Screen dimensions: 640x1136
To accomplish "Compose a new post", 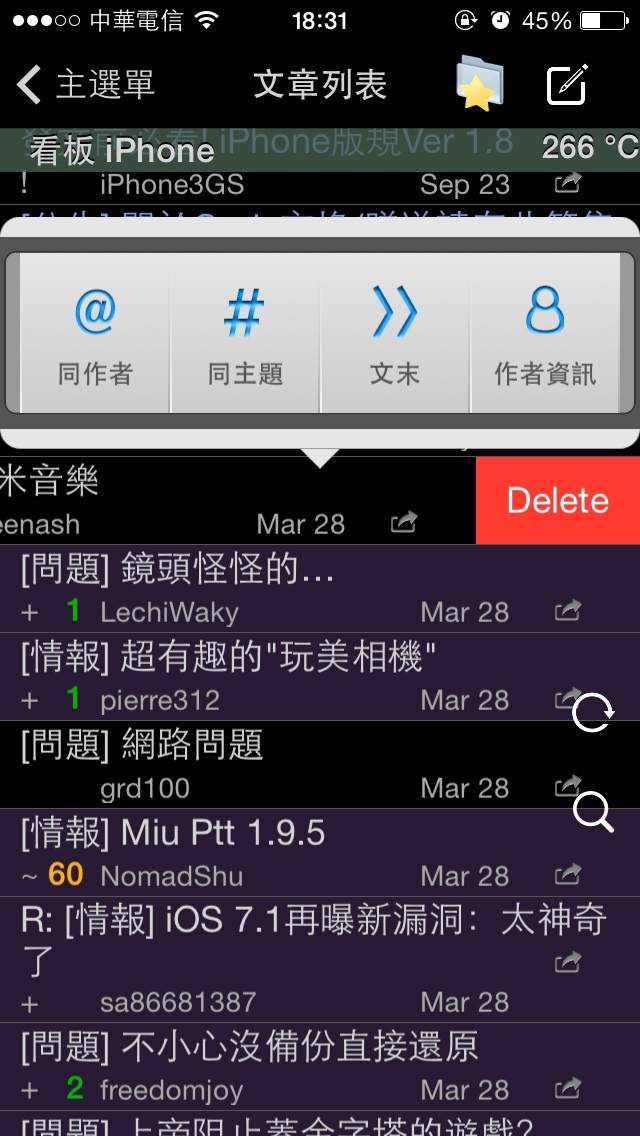I will pos(567,84).
